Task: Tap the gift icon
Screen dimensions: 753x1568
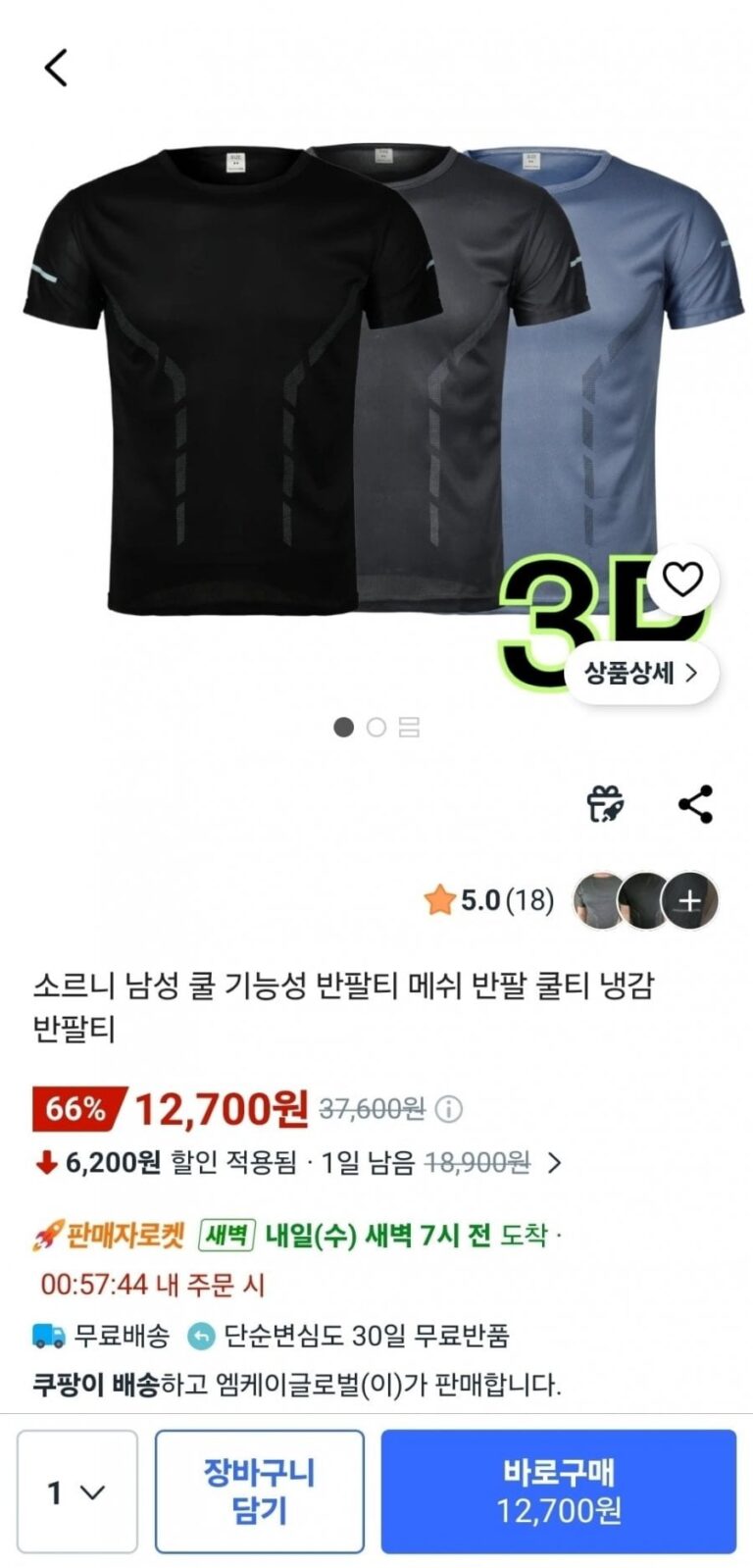Action: pos(606,804)
